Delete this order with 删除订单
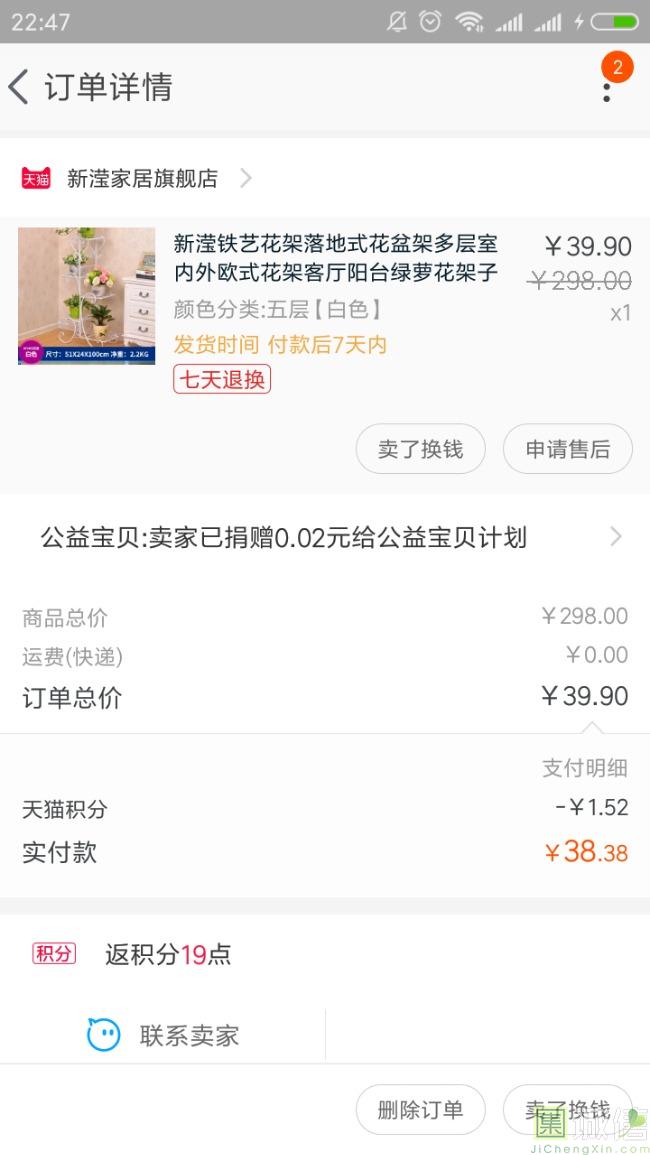 420,1110
